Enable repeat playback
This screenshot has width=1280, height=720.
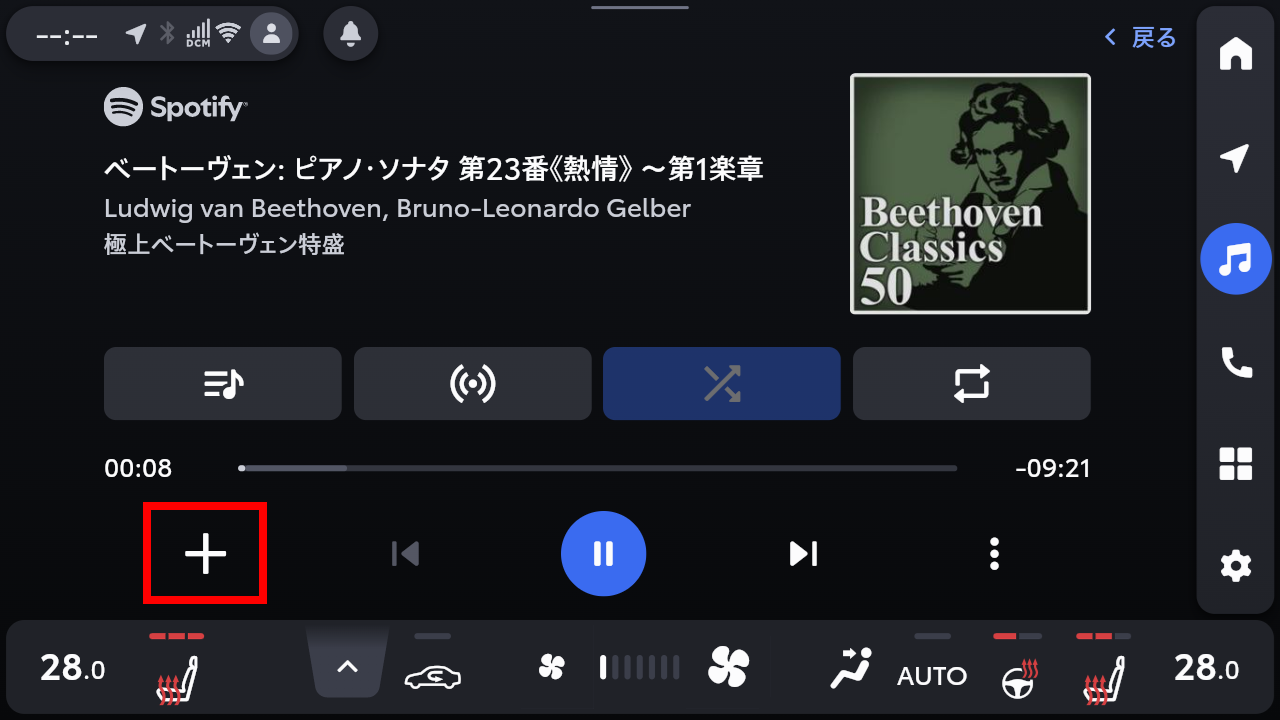(971, 383)
